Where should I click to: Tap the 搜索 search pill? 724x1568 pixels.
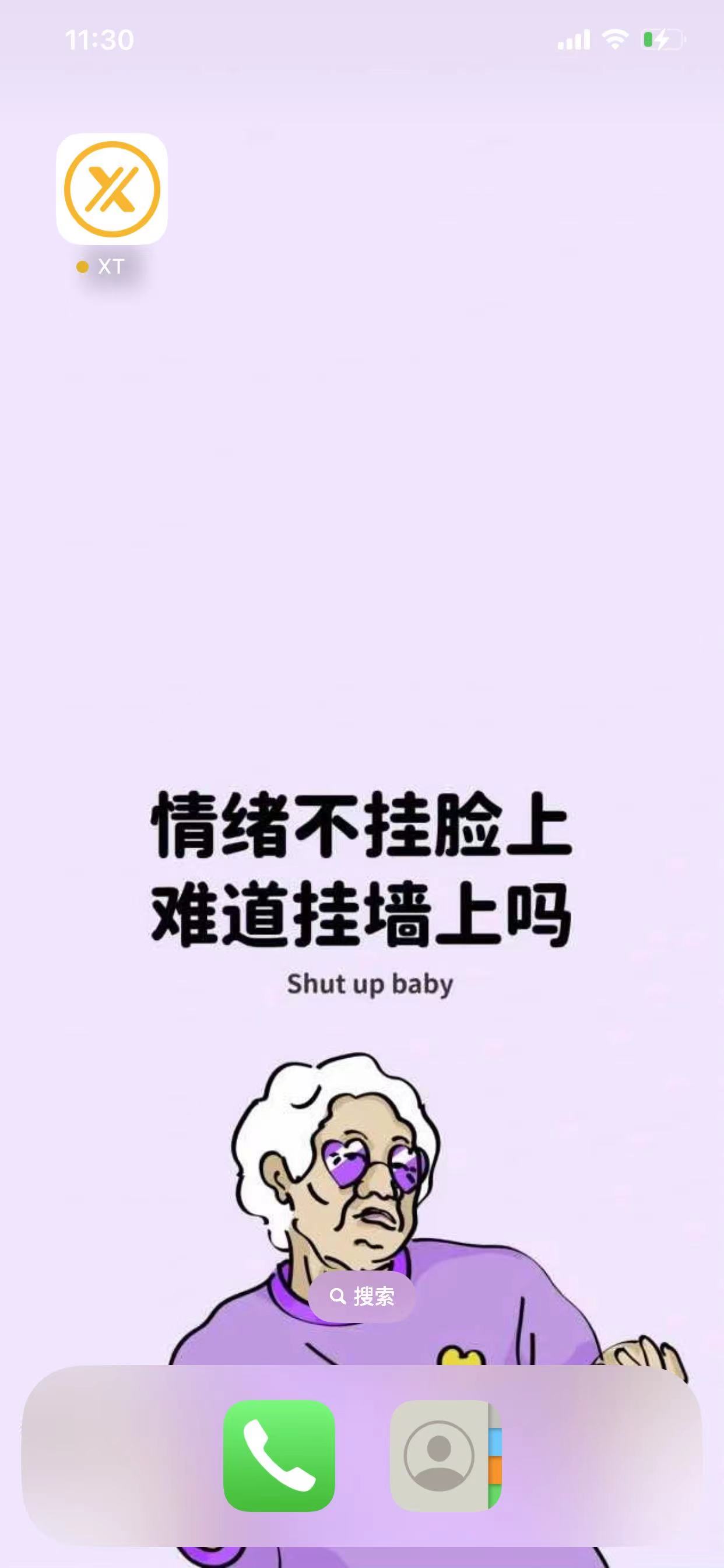(x=362, y=1297)
